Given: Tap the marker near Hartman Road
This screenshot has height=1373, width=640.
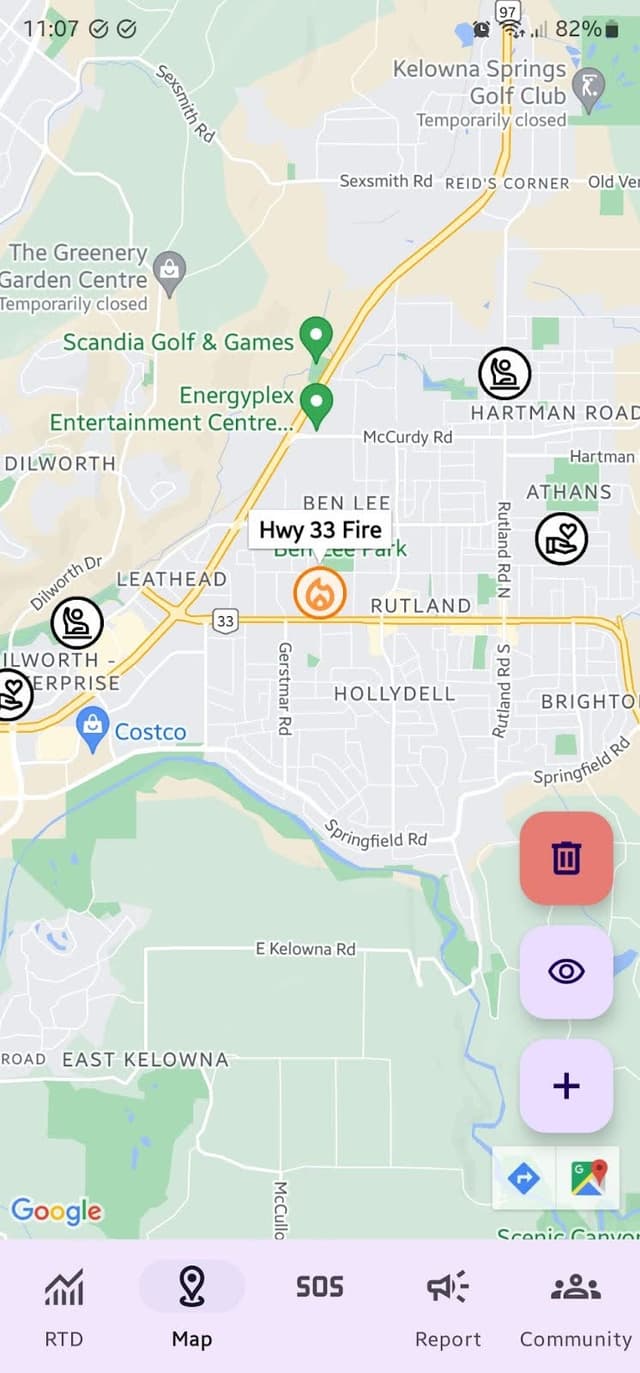Looking at the screenshot, I should [x=504, y=374].
